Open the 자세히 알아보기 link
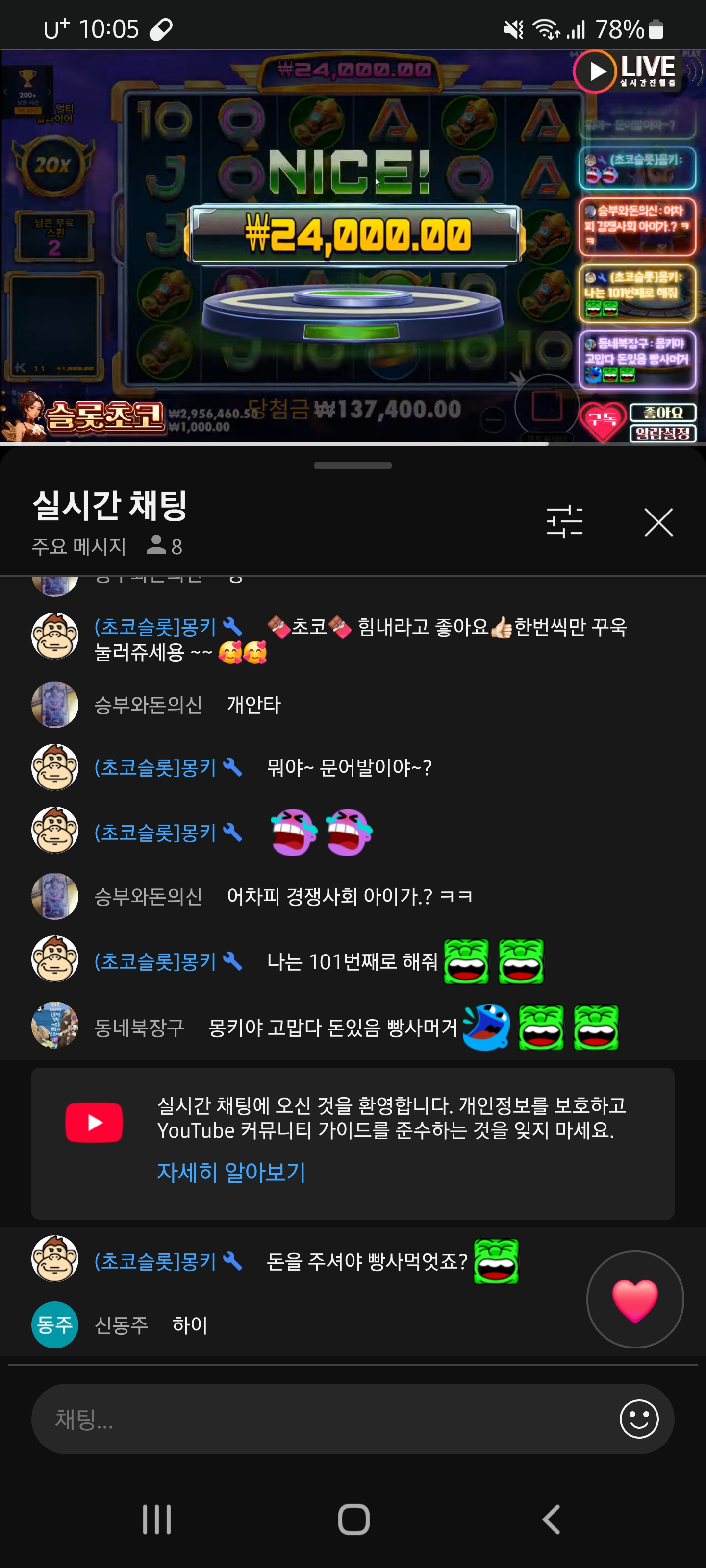 pyautogui.click(x=231, y=1172)
